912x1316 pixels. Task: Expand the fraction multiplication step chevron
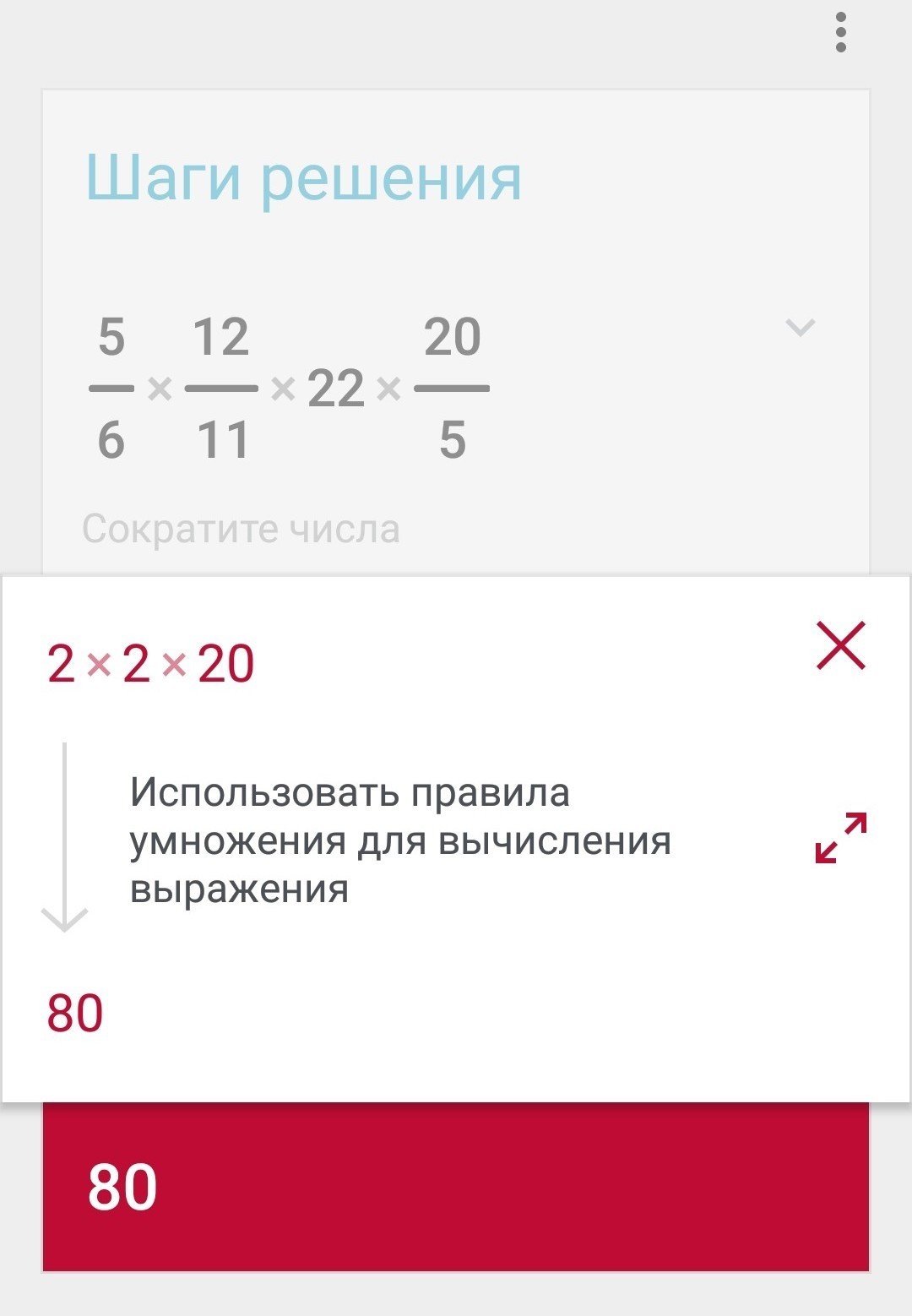coord(800,327)
